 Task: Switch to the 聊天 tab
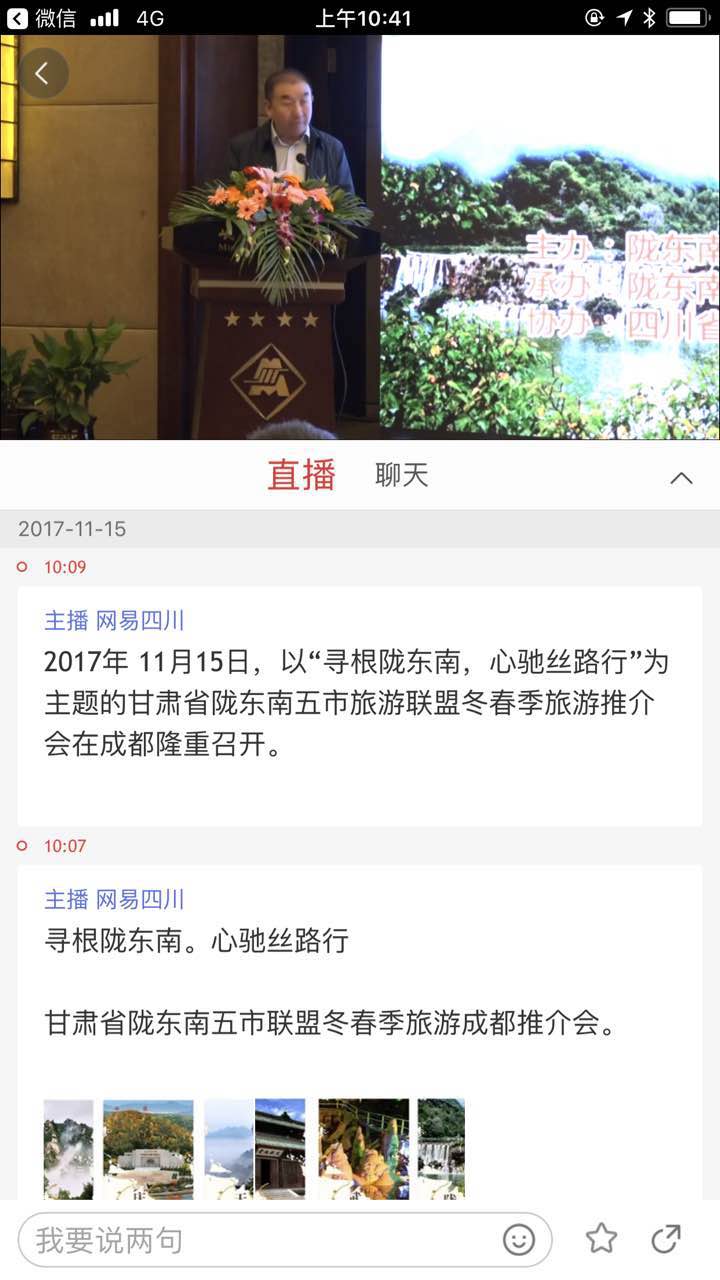point(400,474)
